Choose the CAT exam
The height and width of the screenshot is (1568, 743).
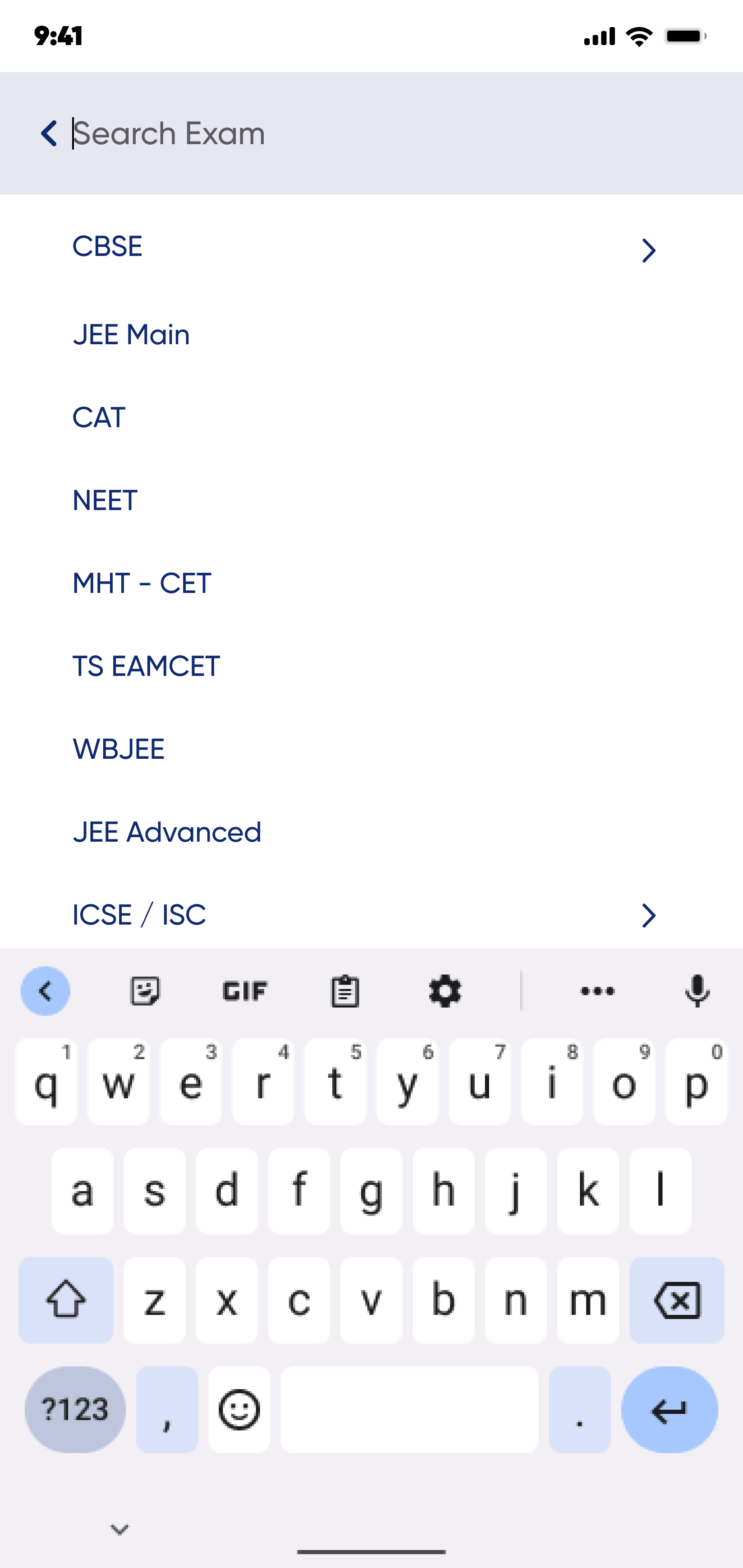tap(371, 418)
